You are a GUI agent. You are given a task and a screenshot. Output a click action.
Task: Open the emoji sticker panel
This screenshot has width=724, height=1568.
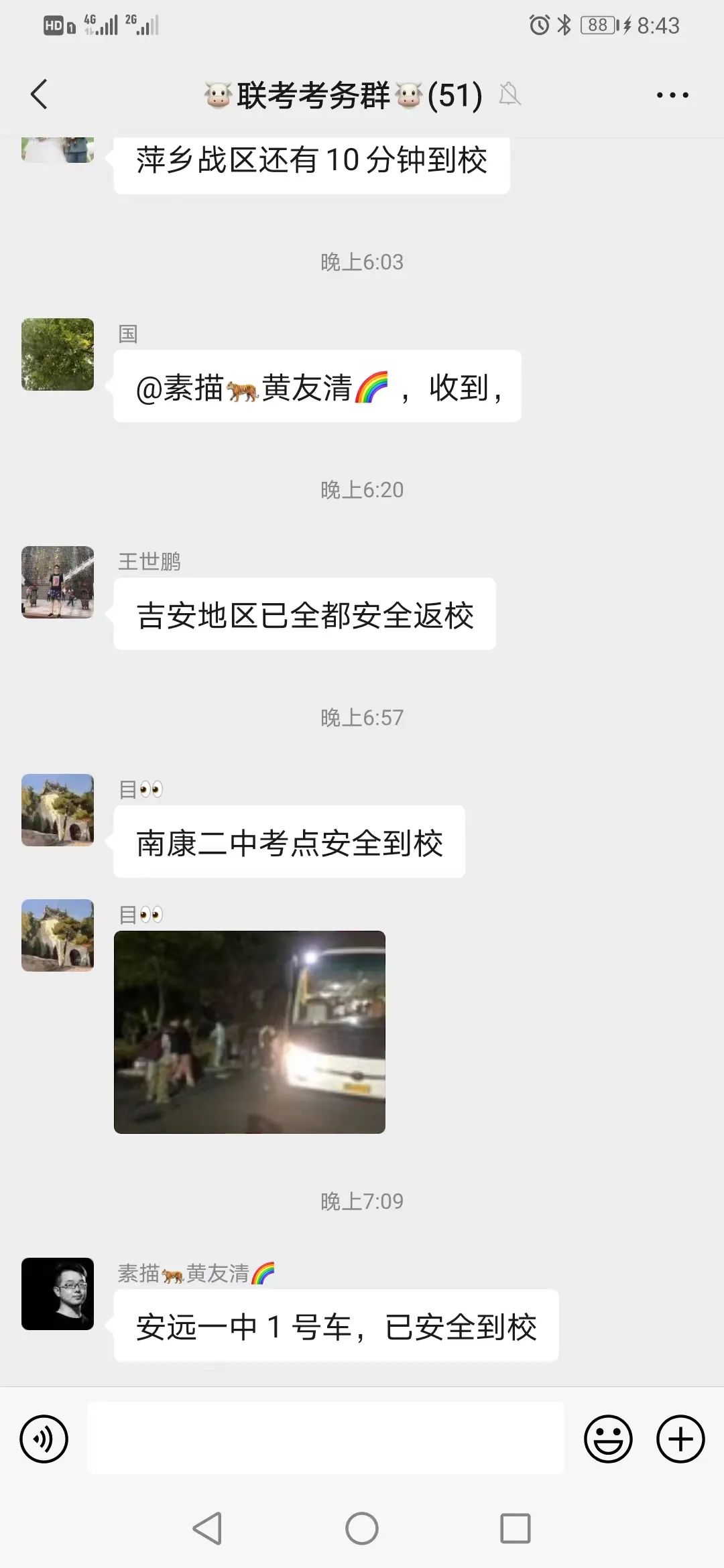607,1438
